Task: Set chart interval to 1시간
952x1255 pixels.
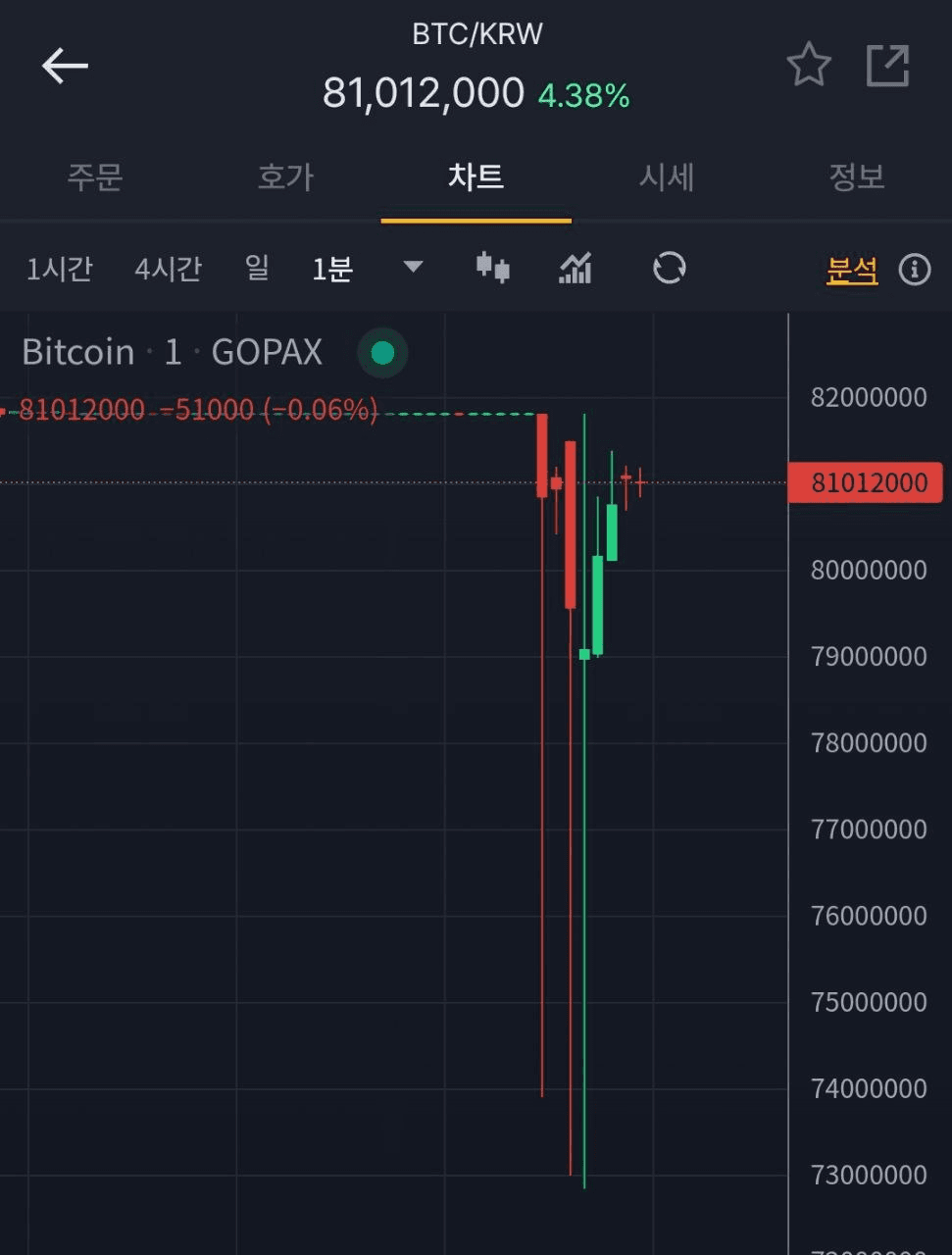Action: coord(60,269)
